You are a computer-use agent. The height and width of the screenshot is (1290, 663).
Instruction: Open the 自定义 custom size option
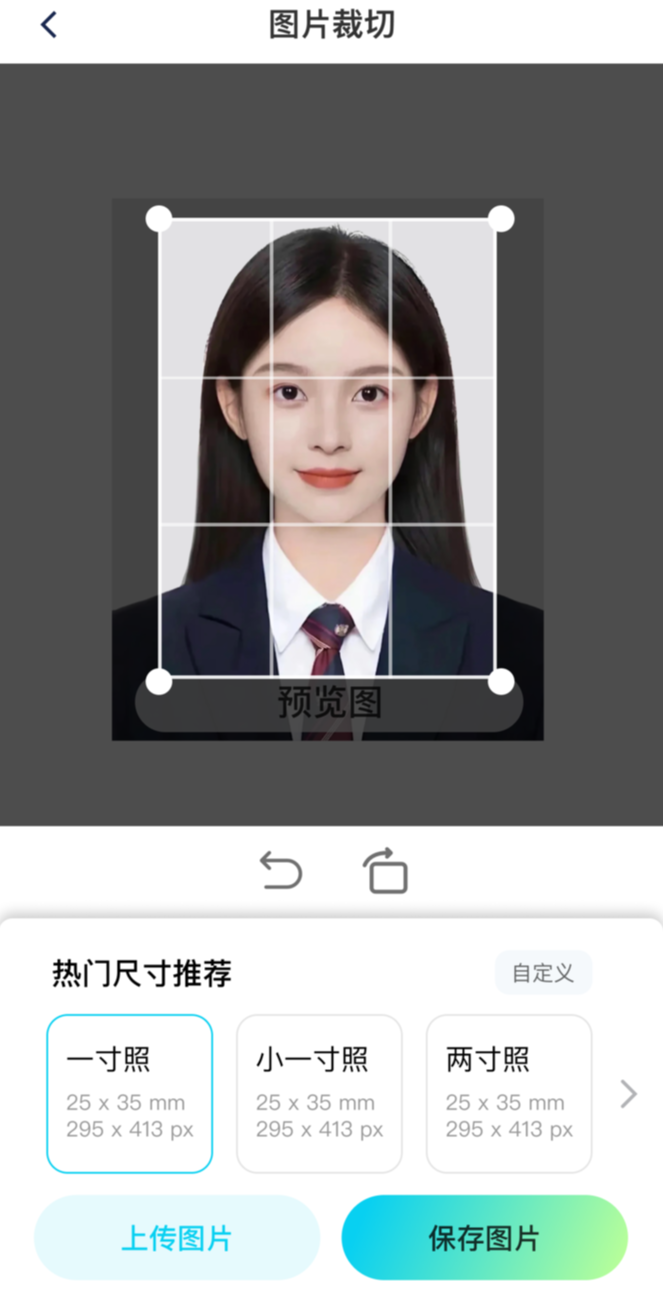point(543,973)
